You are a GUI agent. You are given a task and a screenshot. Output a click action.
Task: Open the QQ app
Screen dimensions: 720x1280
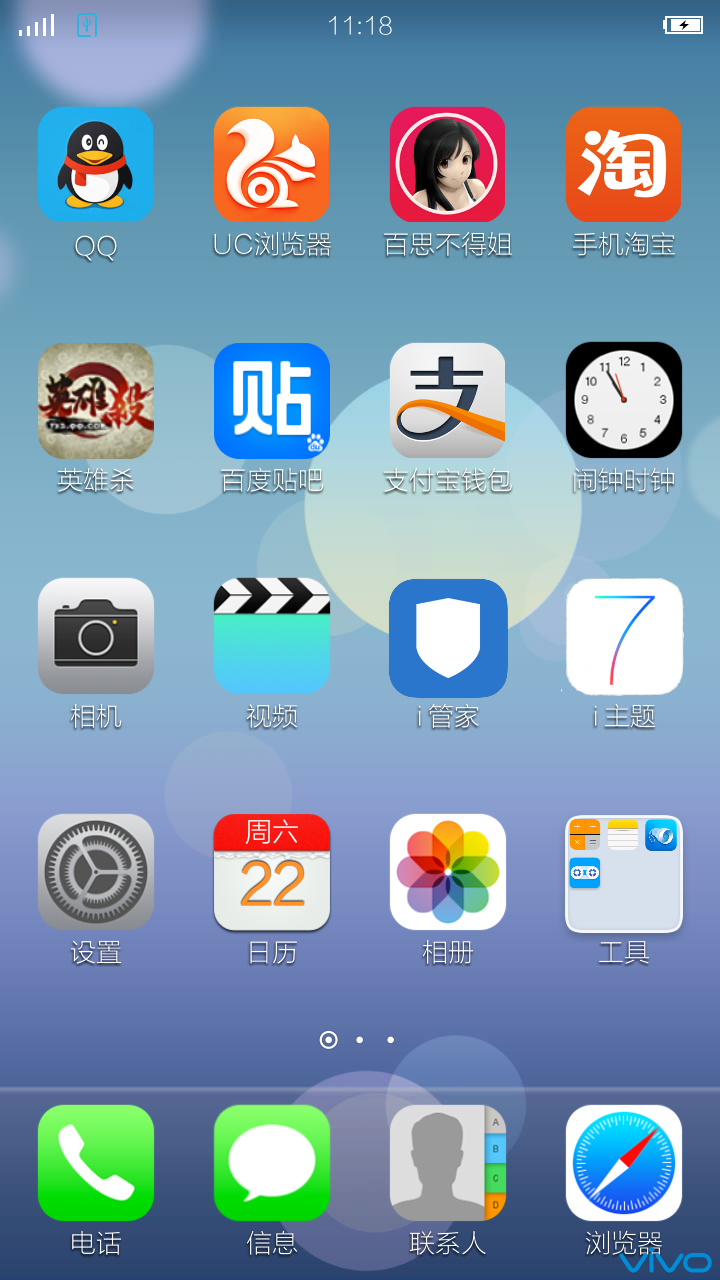click(95, 164)
